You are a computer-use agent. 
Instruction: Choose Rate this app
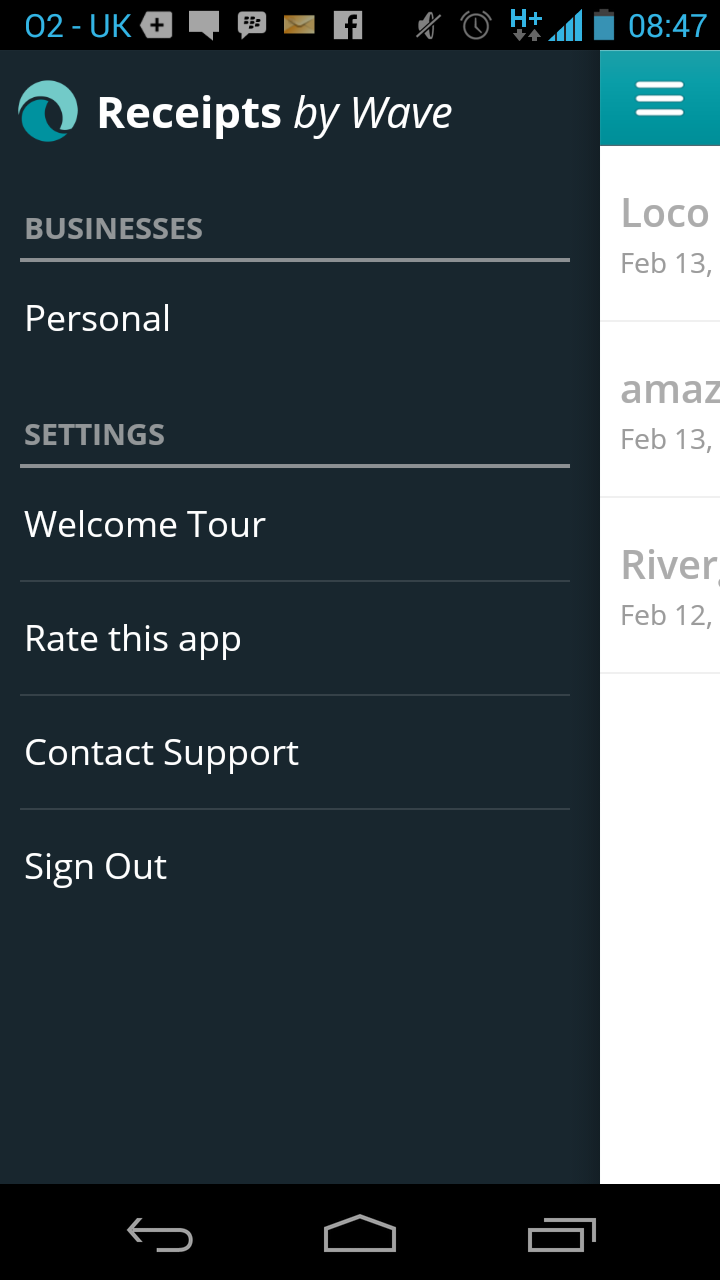(x=295, y=639)
